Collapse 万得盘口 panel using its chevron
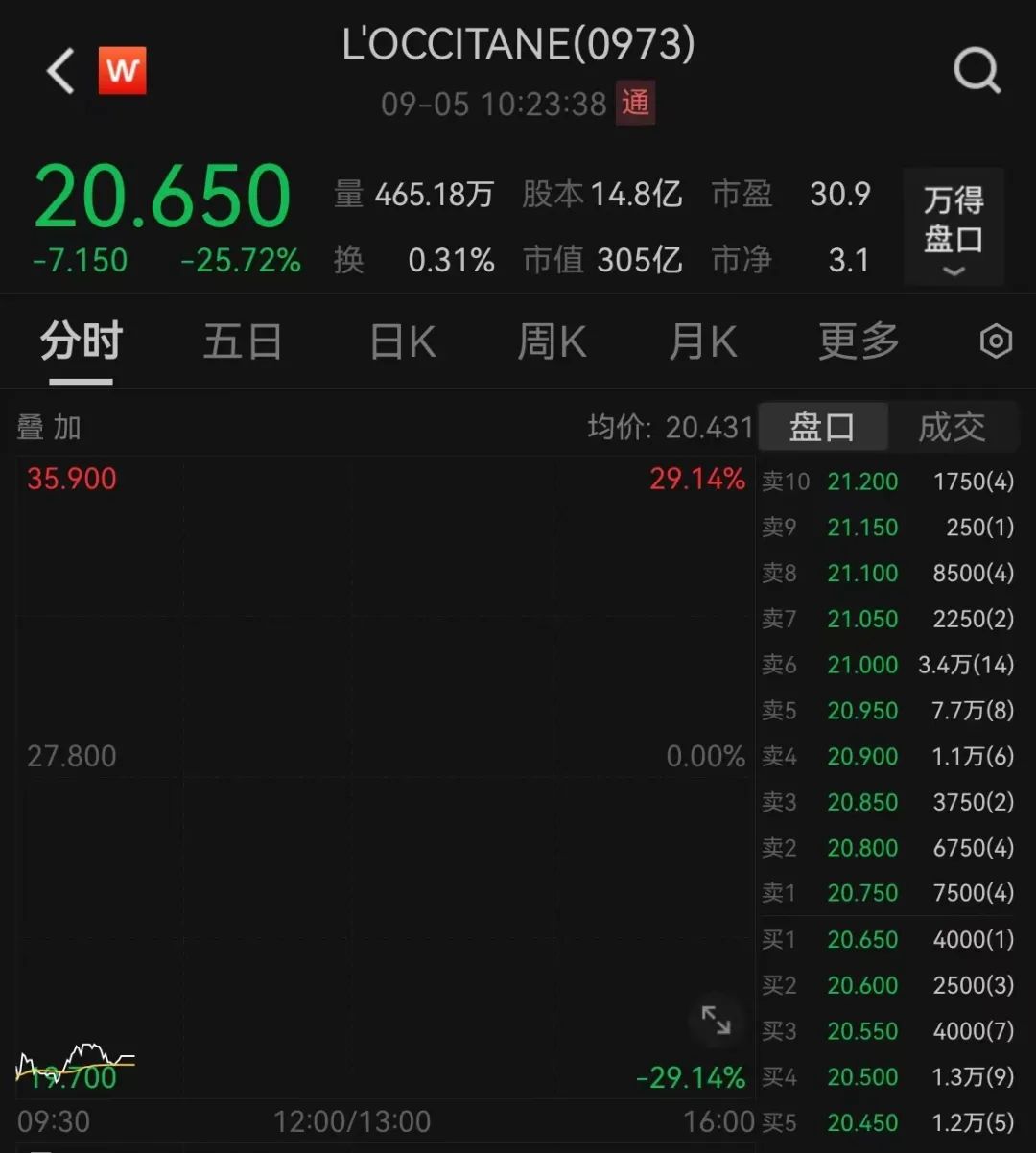The height and width of the screenshot is (1153, 1036). pyautogui.click(x=953, y=272)
